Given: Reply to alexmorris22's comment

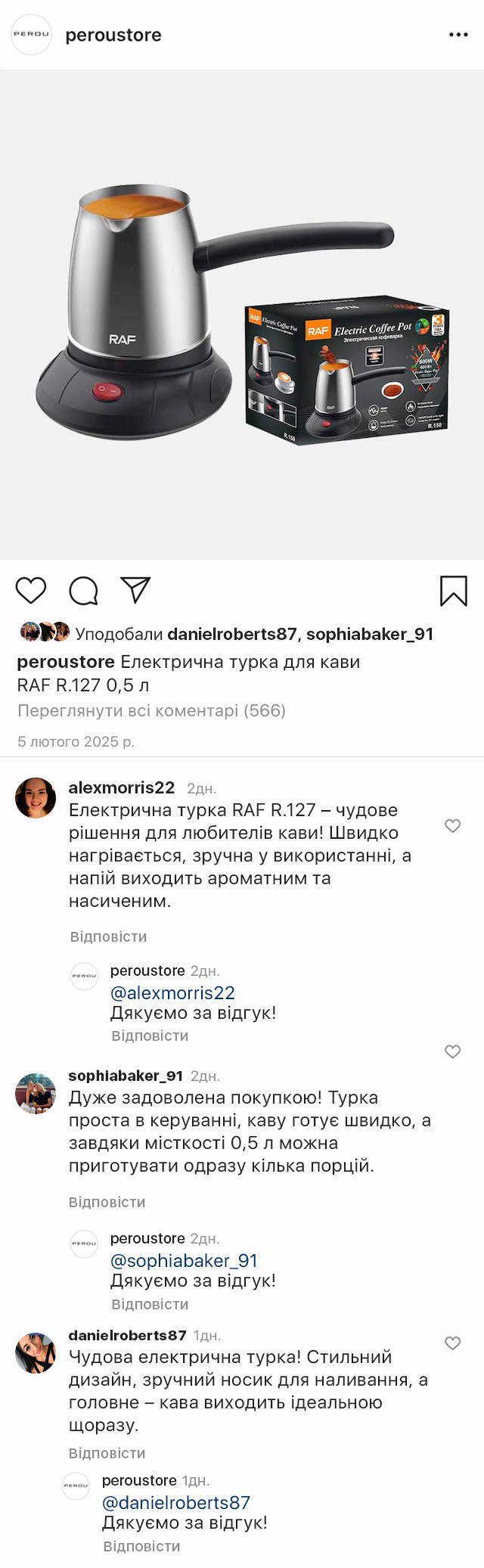Looking at the screenshot, I should [x=108, y=936].
